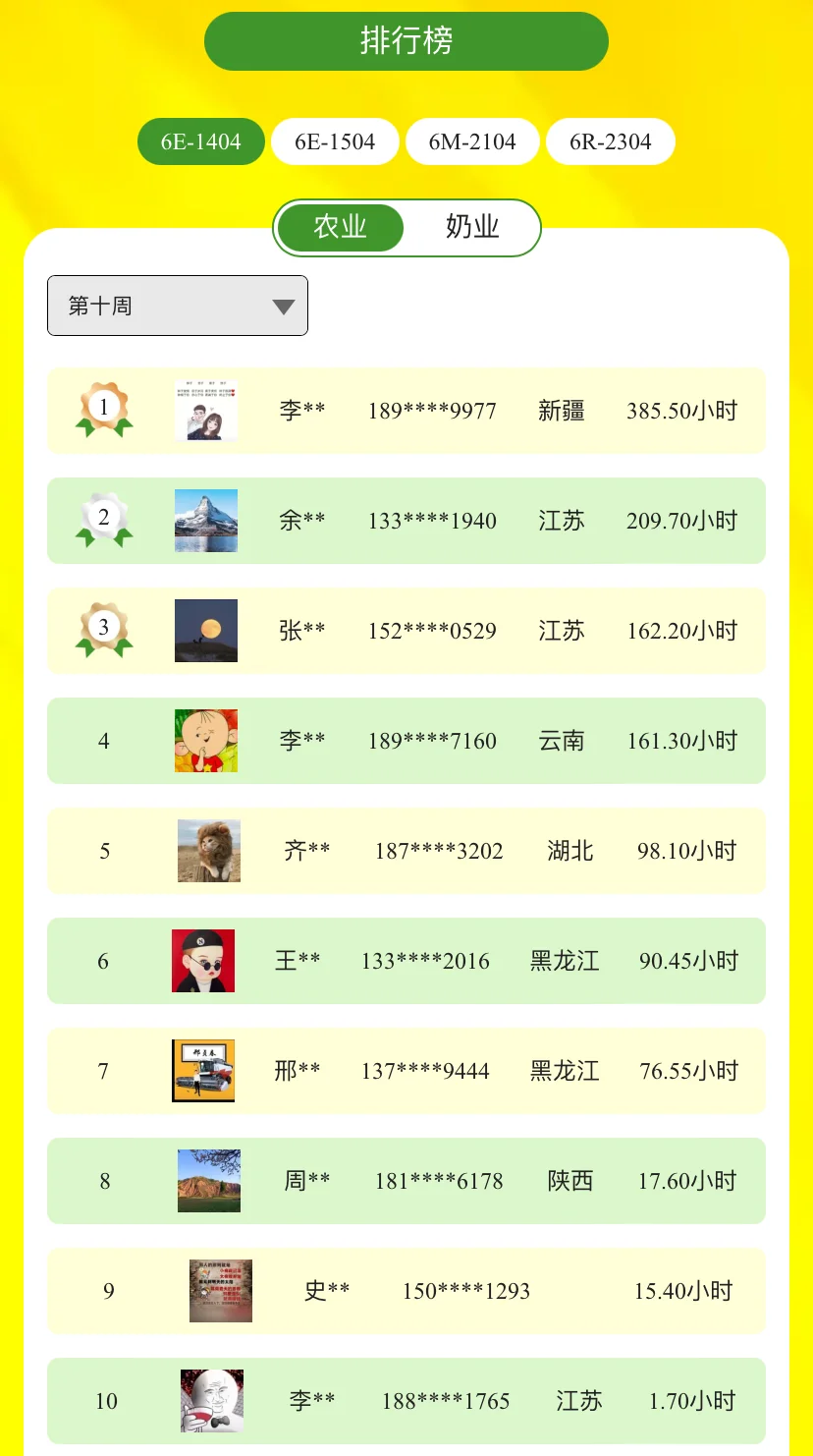Switch to the 6E-1504 model tab
This screenshot has height=1456, width=813.
(335, 141)
